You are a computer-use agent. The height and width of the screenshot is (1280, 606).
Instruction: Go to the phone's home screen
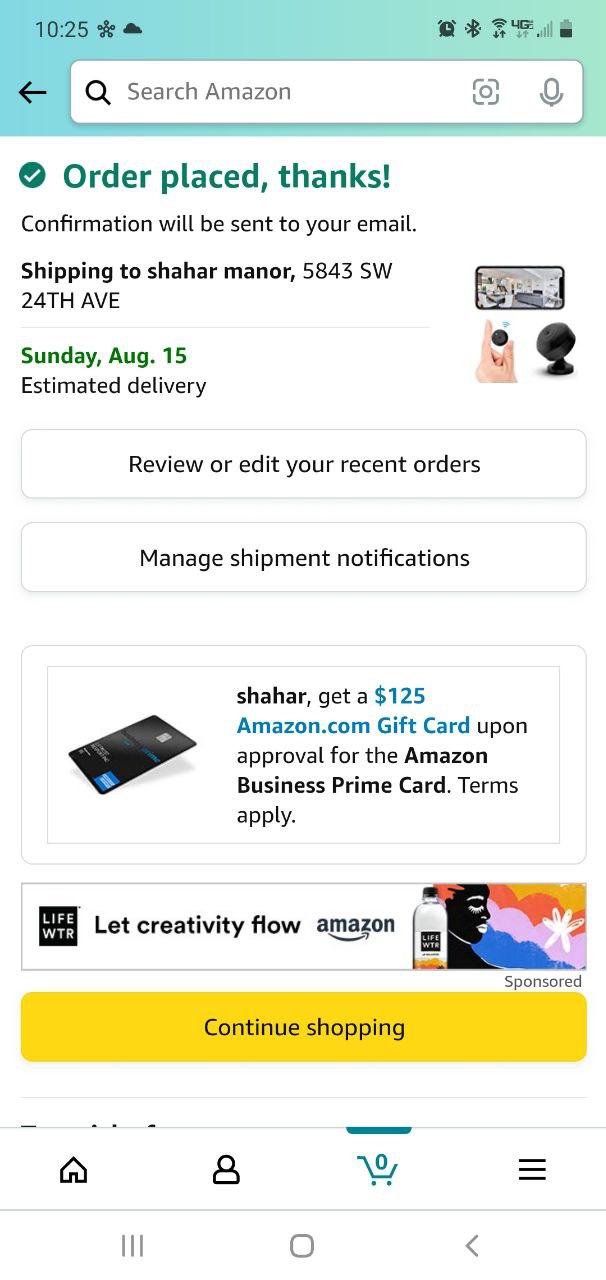[x=302, y=1245]
